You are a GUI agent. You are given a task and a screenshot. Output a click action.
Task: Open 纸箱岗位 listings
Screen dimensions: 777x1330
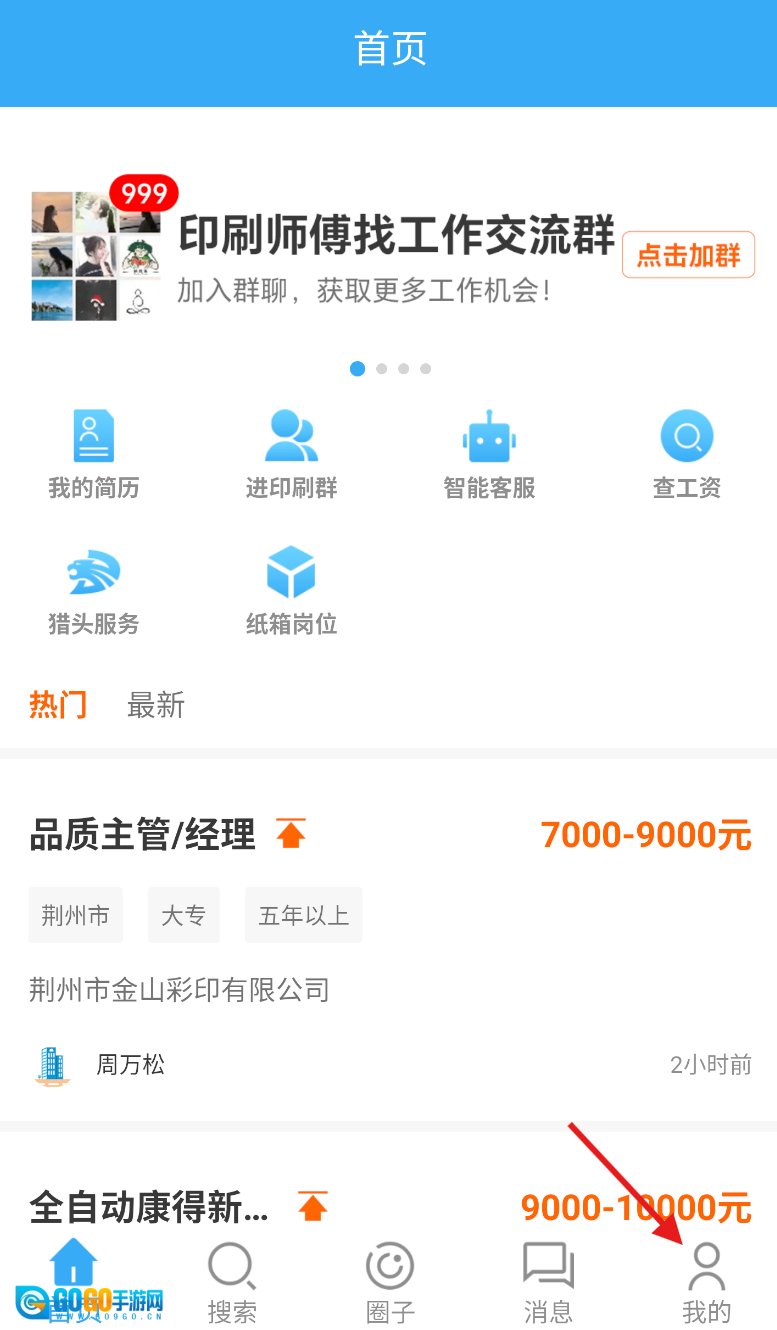[x=291, y=591]
